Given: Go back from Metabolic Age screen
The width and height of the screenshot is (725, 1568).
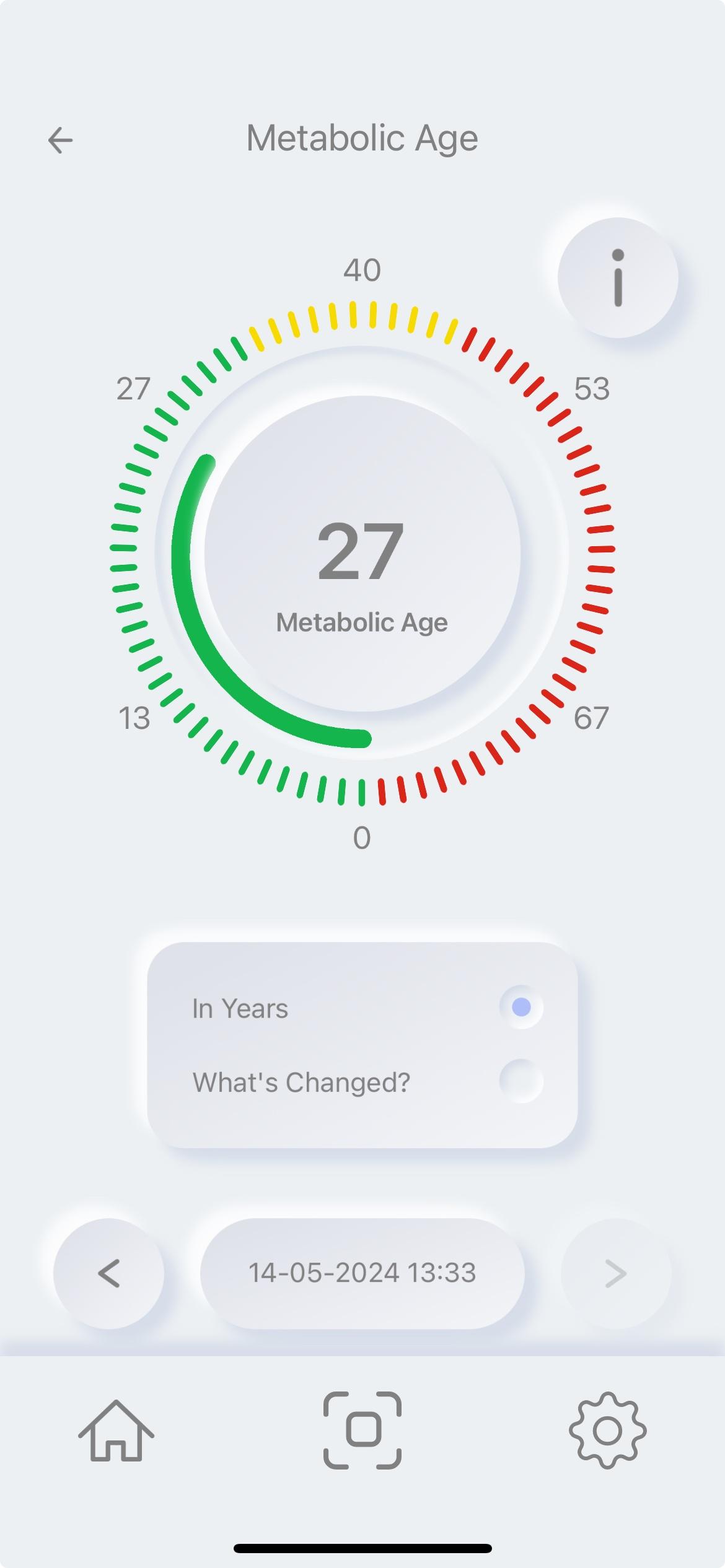Looking at the screenshot, I should [61, 140].
